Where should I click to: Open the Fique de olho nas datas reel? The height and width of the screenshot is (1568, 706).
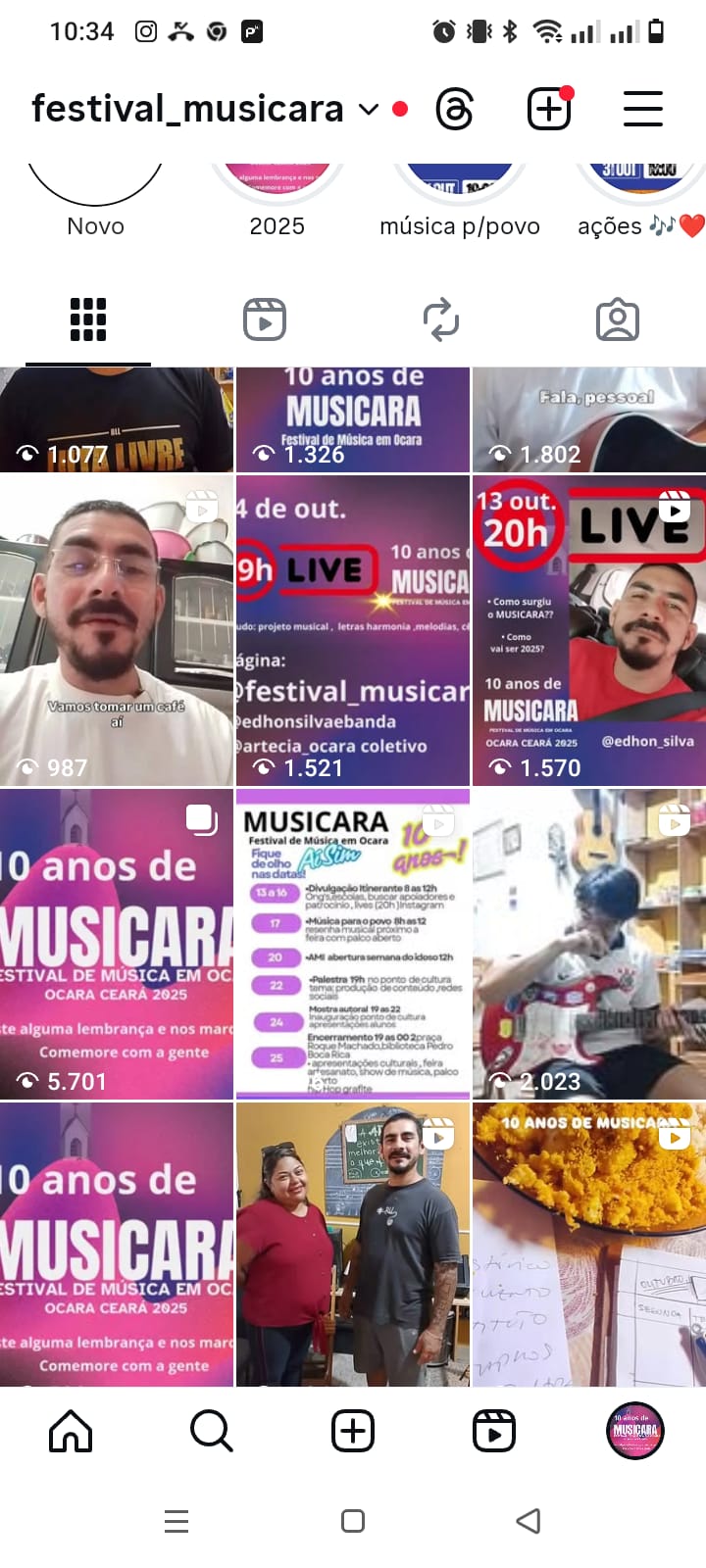click(353, 944)
